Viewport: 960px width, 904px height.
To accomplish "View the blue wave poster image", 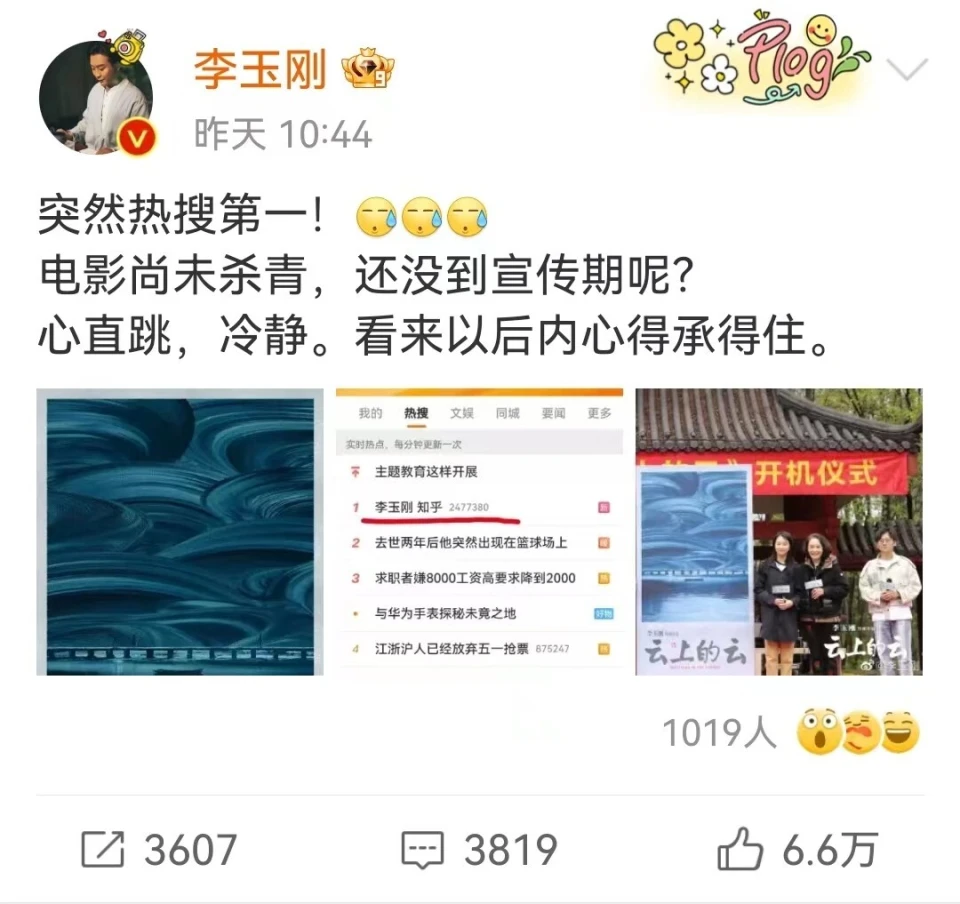I will pos(180,531).
